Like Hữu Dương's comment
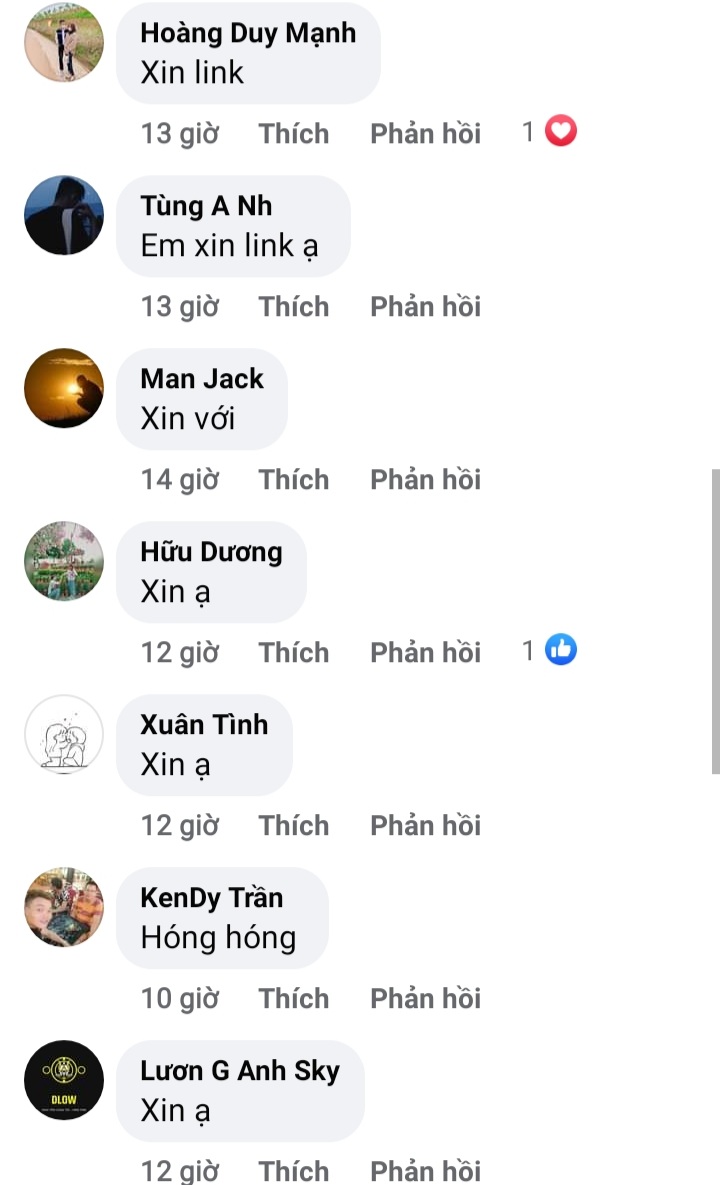 pos(294,652)
